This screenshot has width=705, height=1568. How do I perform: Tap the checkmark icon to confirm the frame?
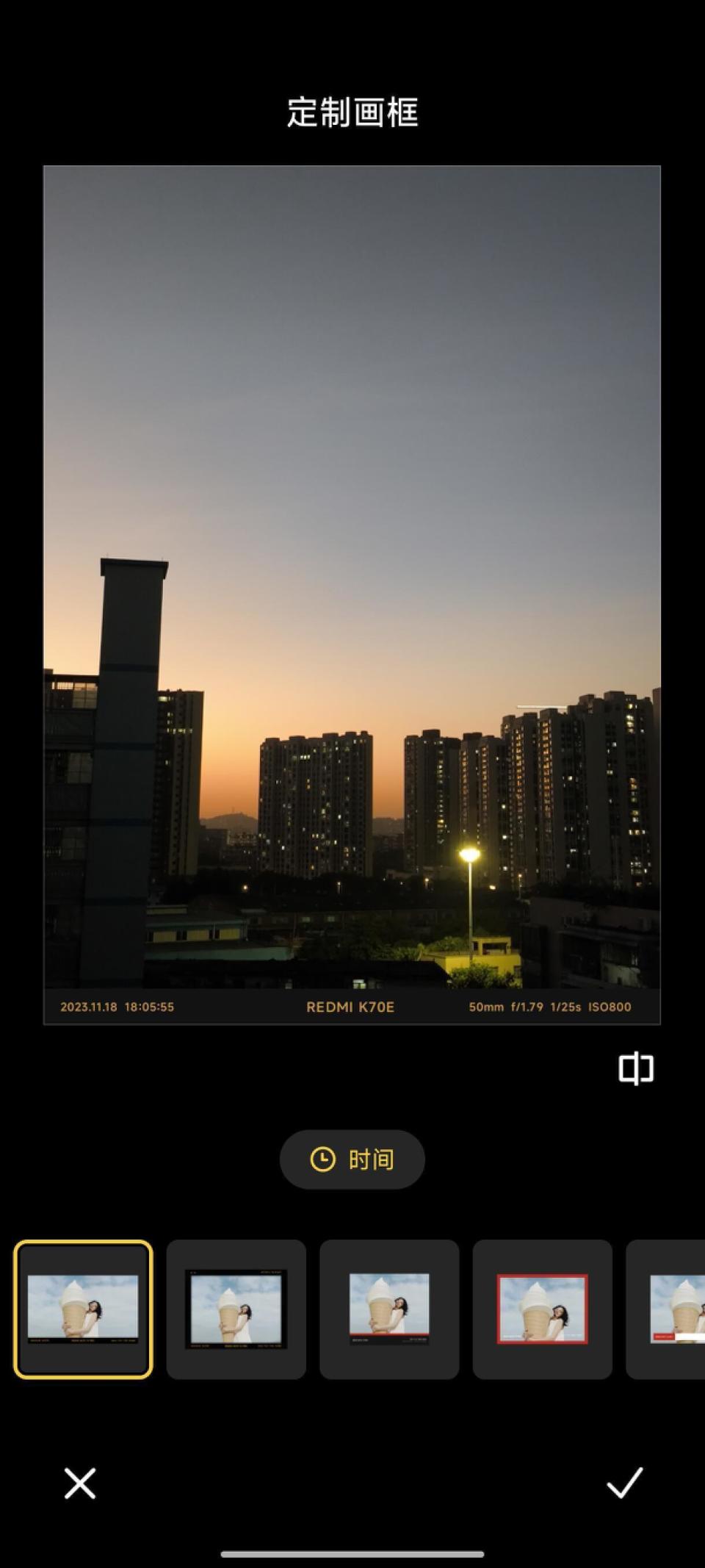626,1483
